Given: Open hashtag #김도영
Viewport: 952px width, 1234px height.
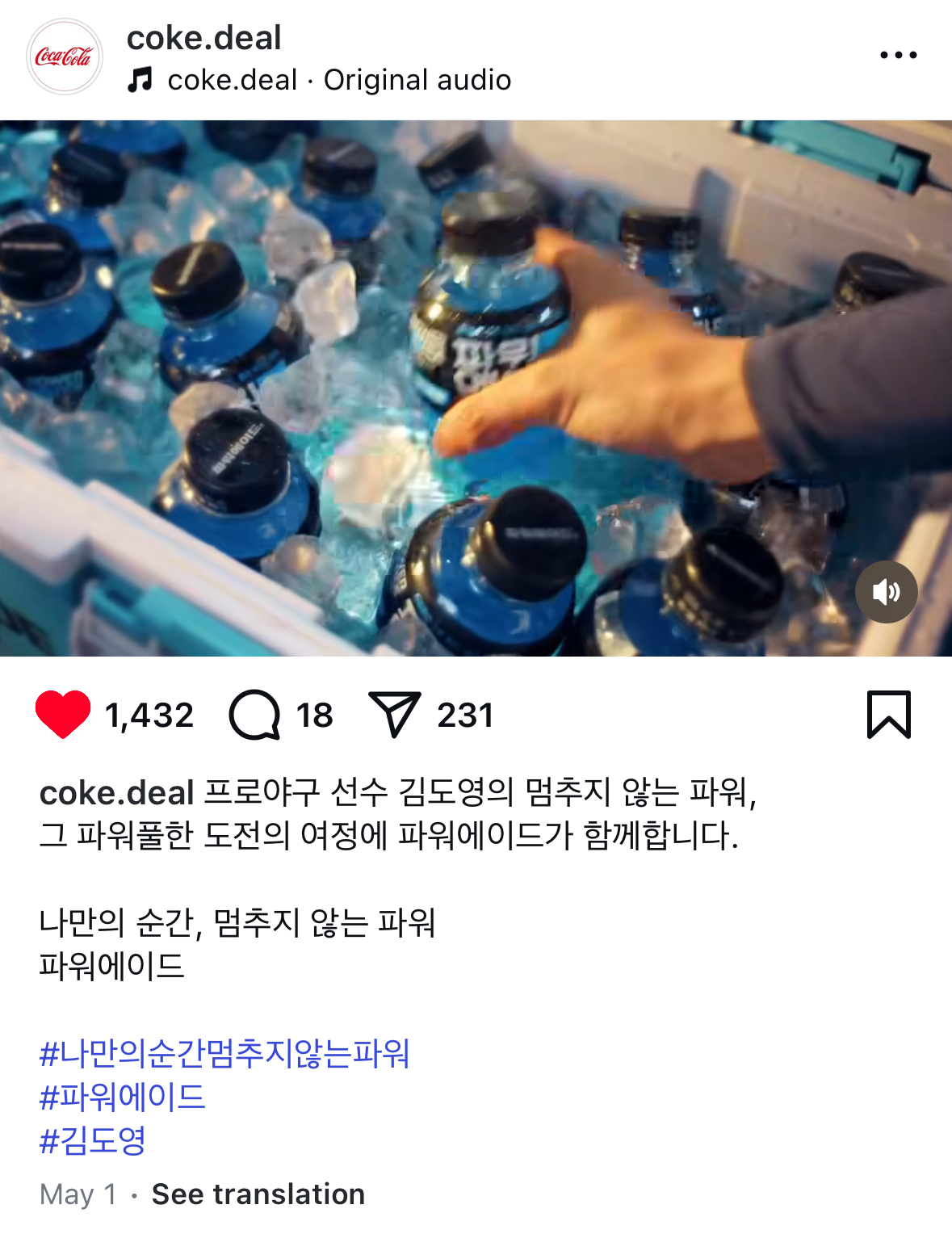Looking at the screenshot, I should point(93,1140).
